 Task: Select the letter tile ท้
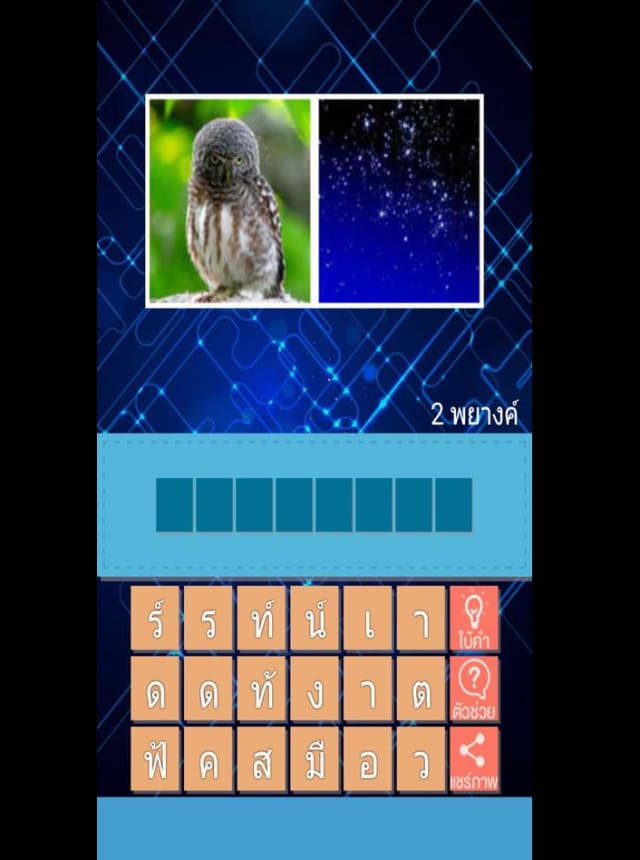262,689
